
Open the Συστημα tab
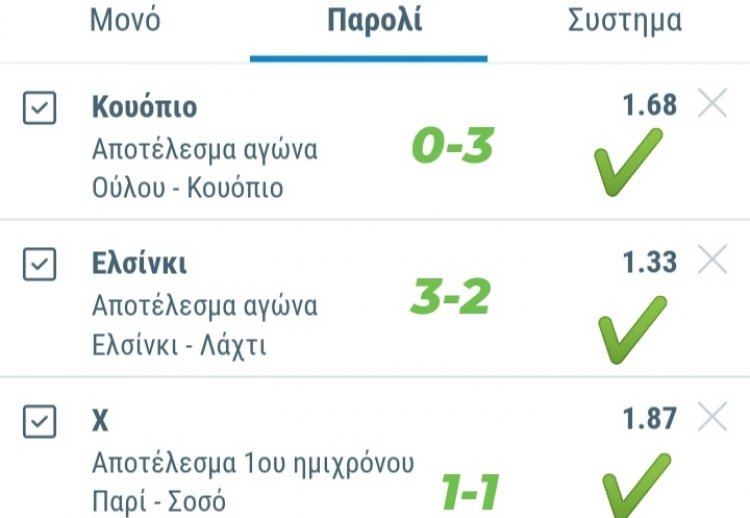coord(625,22)
